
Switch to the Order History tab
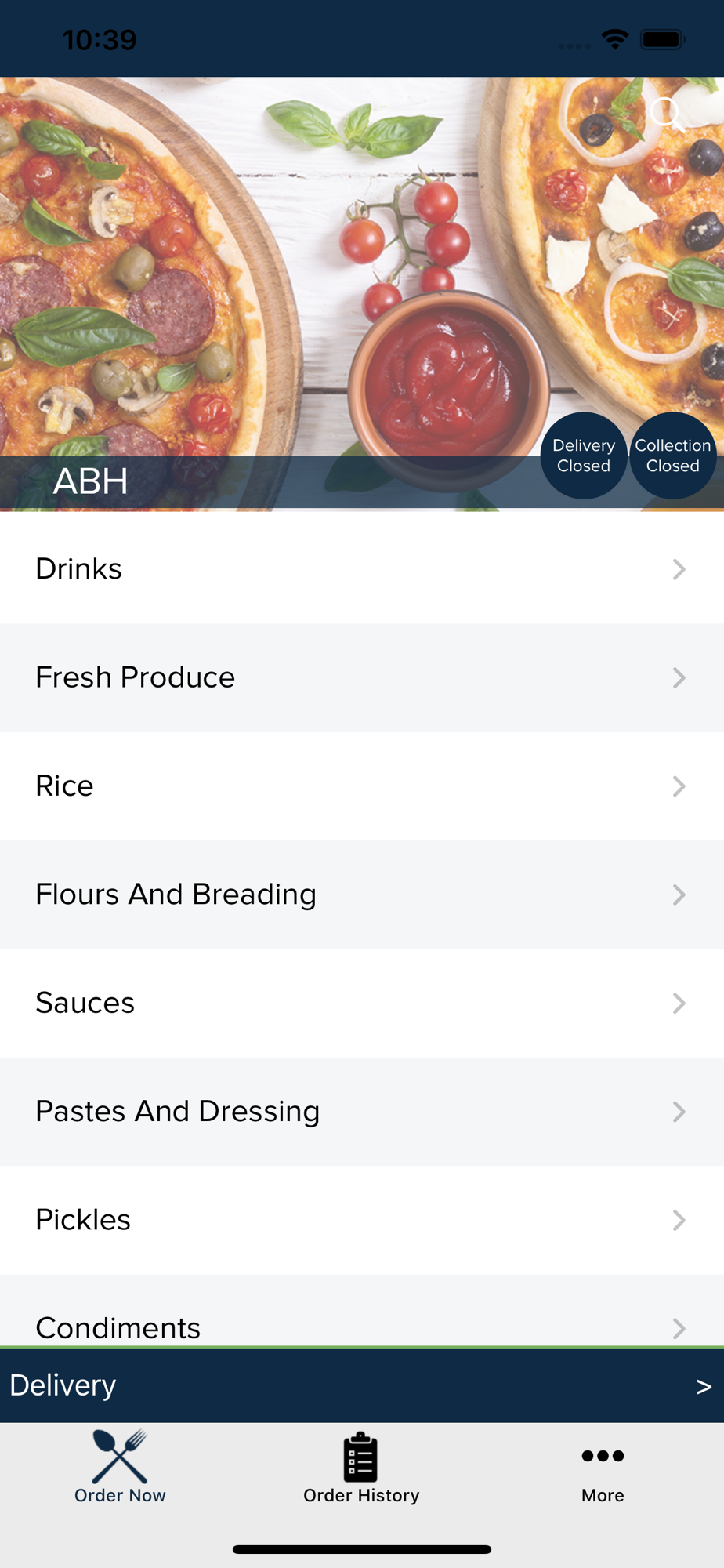361,1468
